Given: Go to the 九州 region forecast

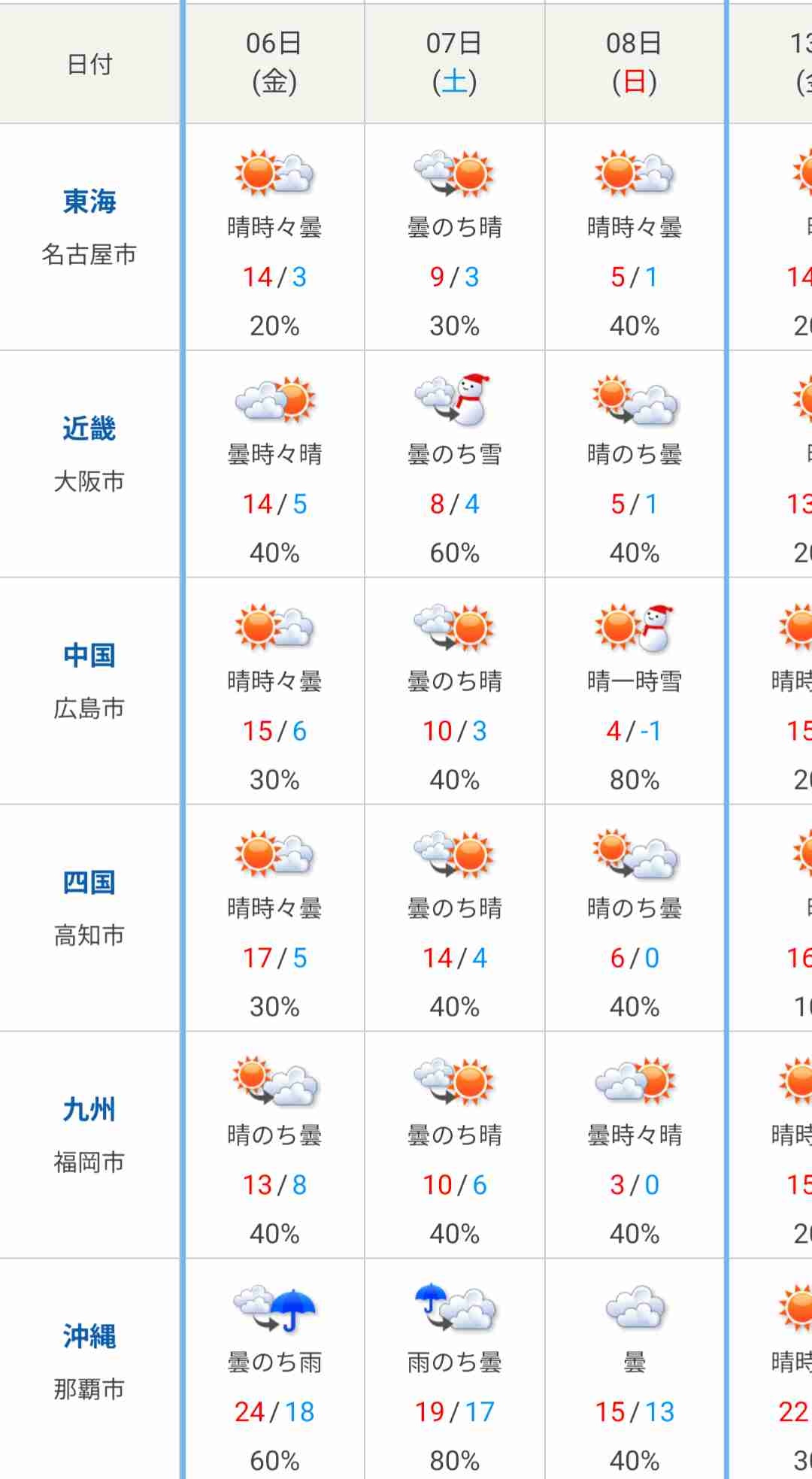Looking at the screenshot, I should click(89, 1110).
